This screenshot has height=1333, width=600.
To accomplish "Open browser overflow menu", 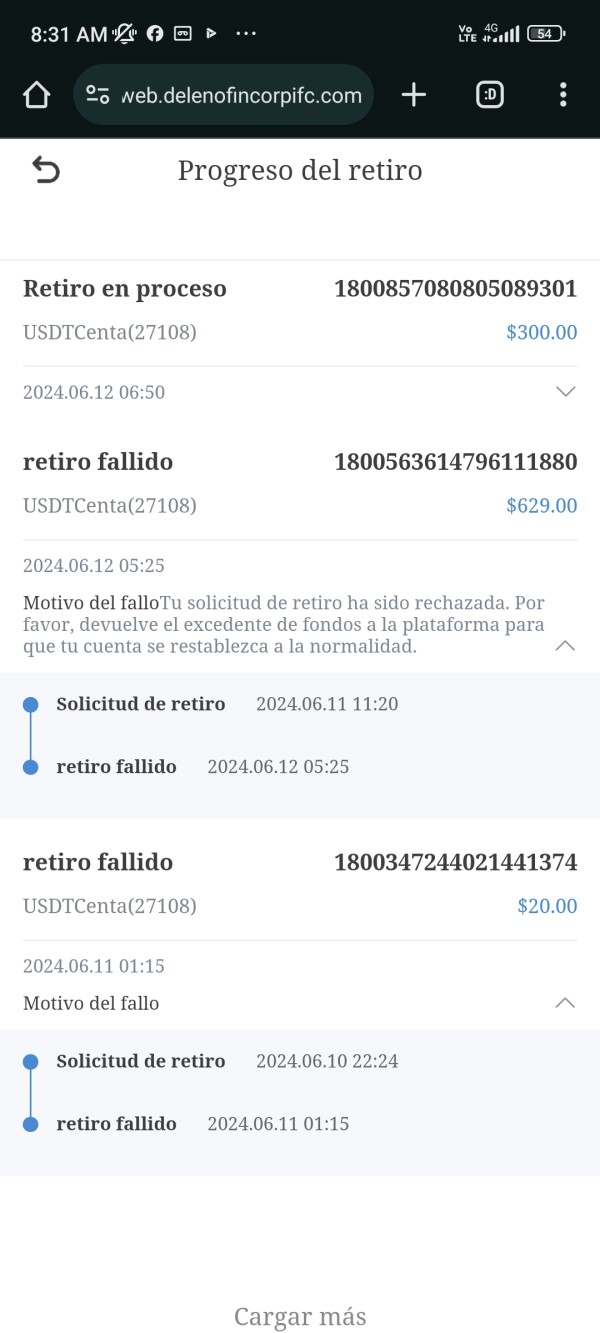I will coord(563,95).
